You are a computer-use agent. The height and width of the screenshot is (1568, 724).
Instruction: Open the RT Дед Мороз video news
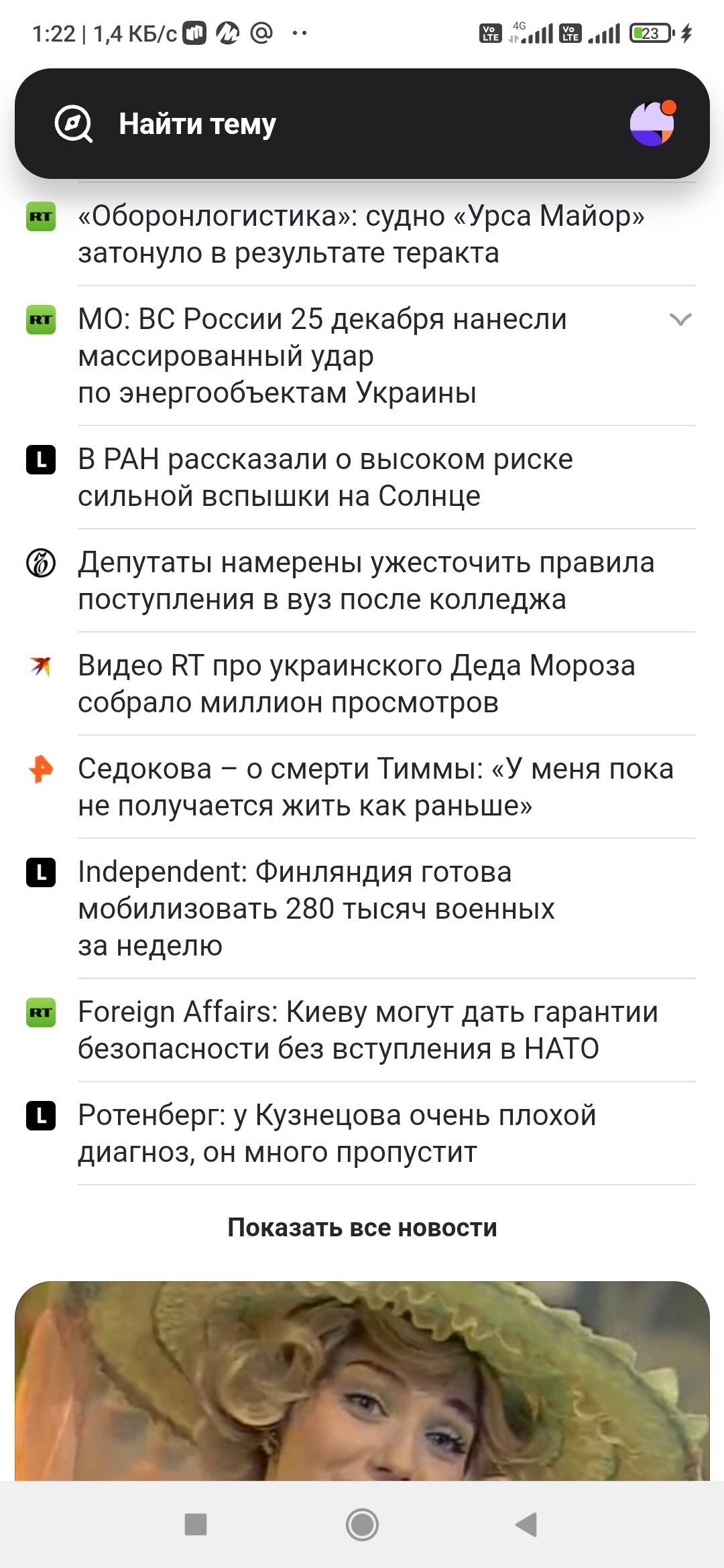[356, 684]
